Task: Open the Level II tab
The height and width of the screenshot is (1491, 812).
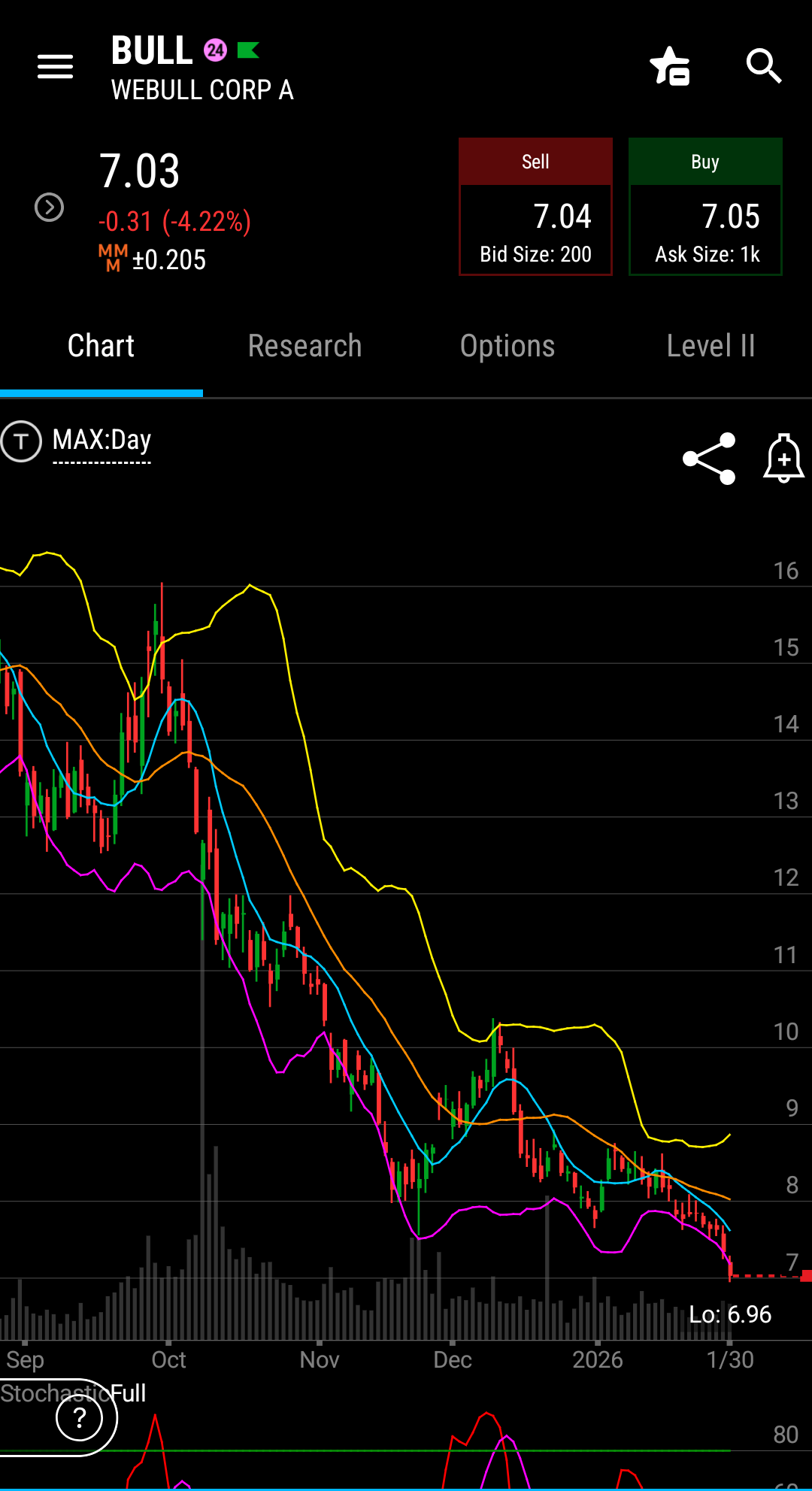Action: [x=710, y=347]
